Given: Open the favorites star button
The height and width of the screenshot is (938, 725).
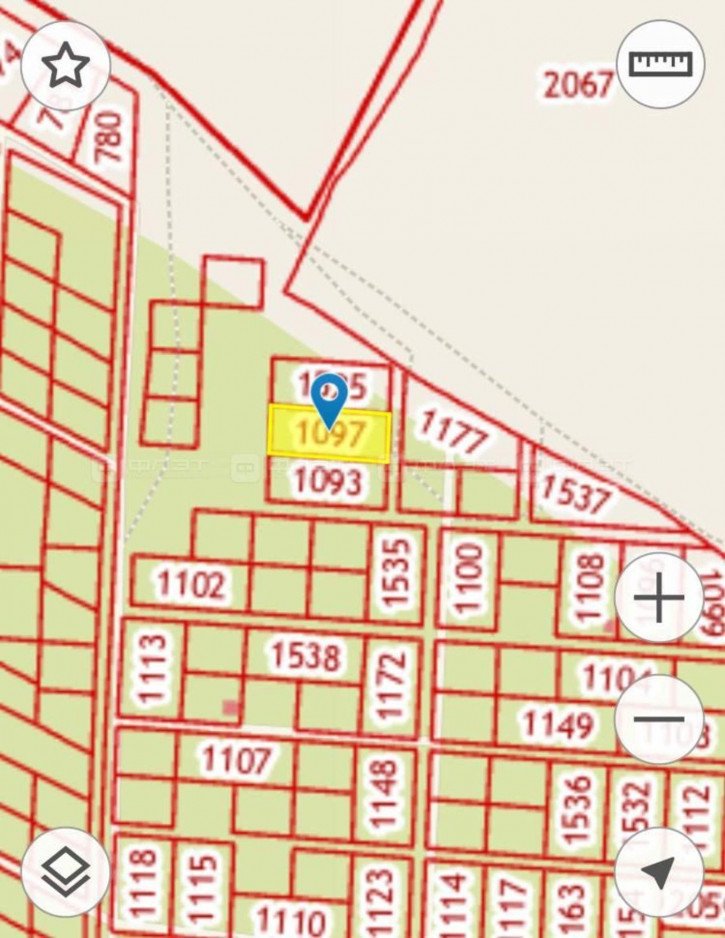Looking at the screenshot, I should [65, 65].
